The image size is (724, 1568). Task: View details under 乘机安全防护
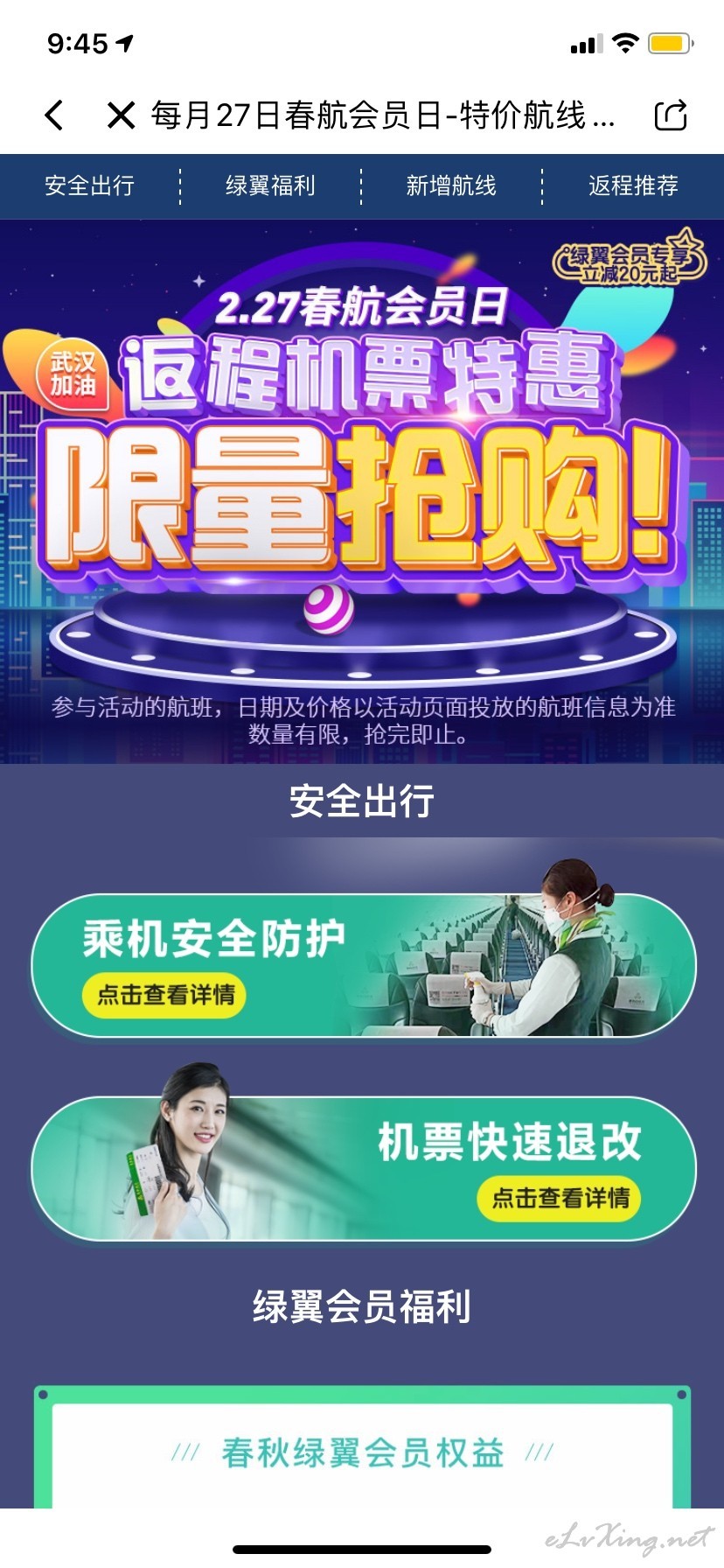click(165, 995)
